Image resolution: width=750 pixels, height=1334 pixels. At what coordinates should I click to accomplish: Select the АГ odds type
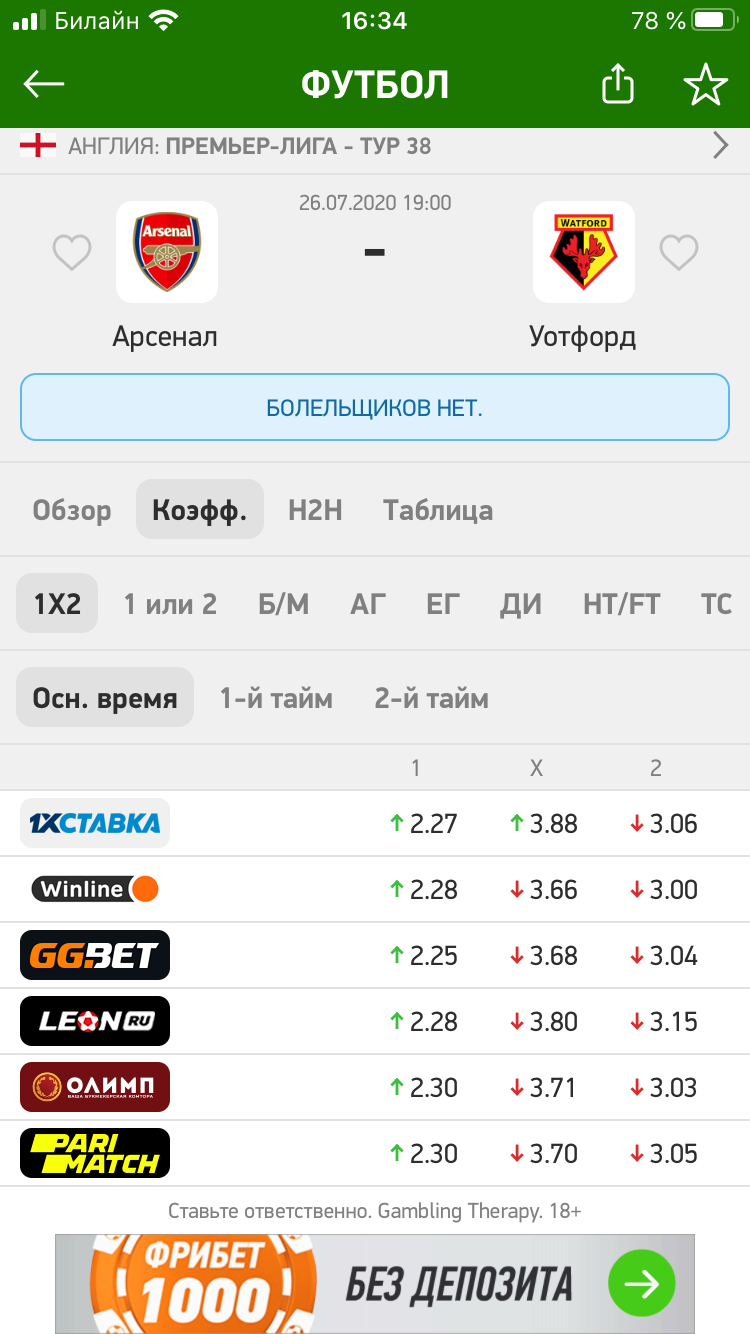click(368, 604)
